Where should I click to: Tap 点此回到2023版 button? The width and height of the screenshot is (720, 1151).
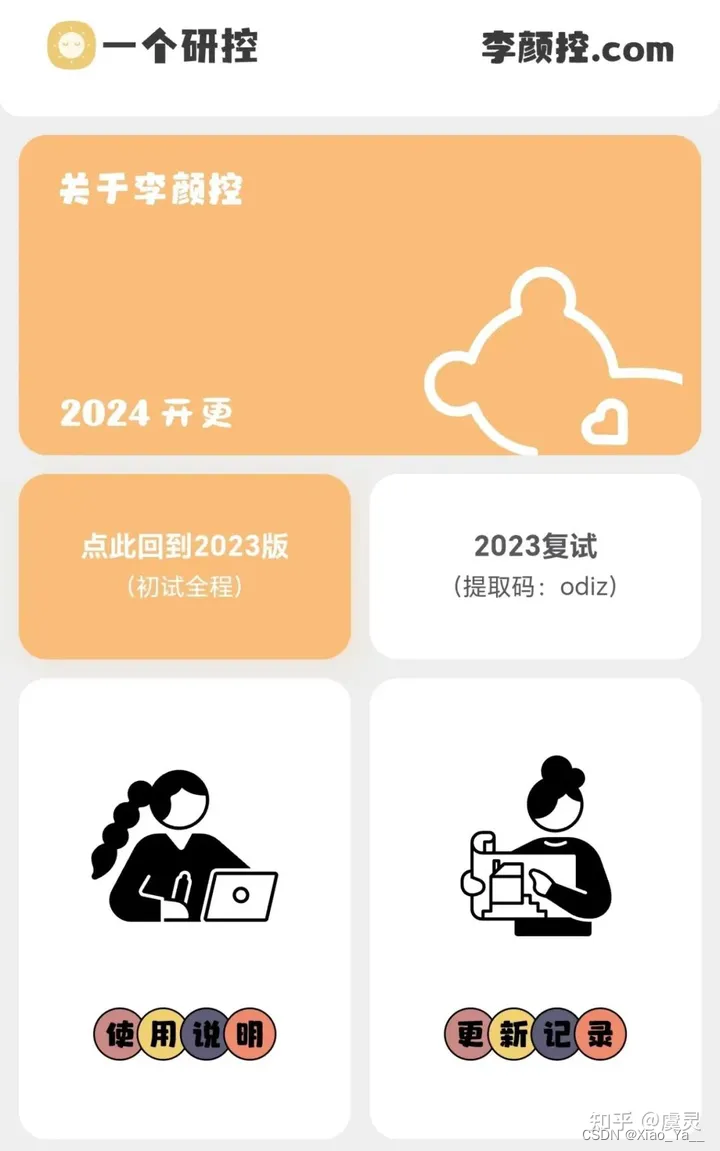click(185, 565)
